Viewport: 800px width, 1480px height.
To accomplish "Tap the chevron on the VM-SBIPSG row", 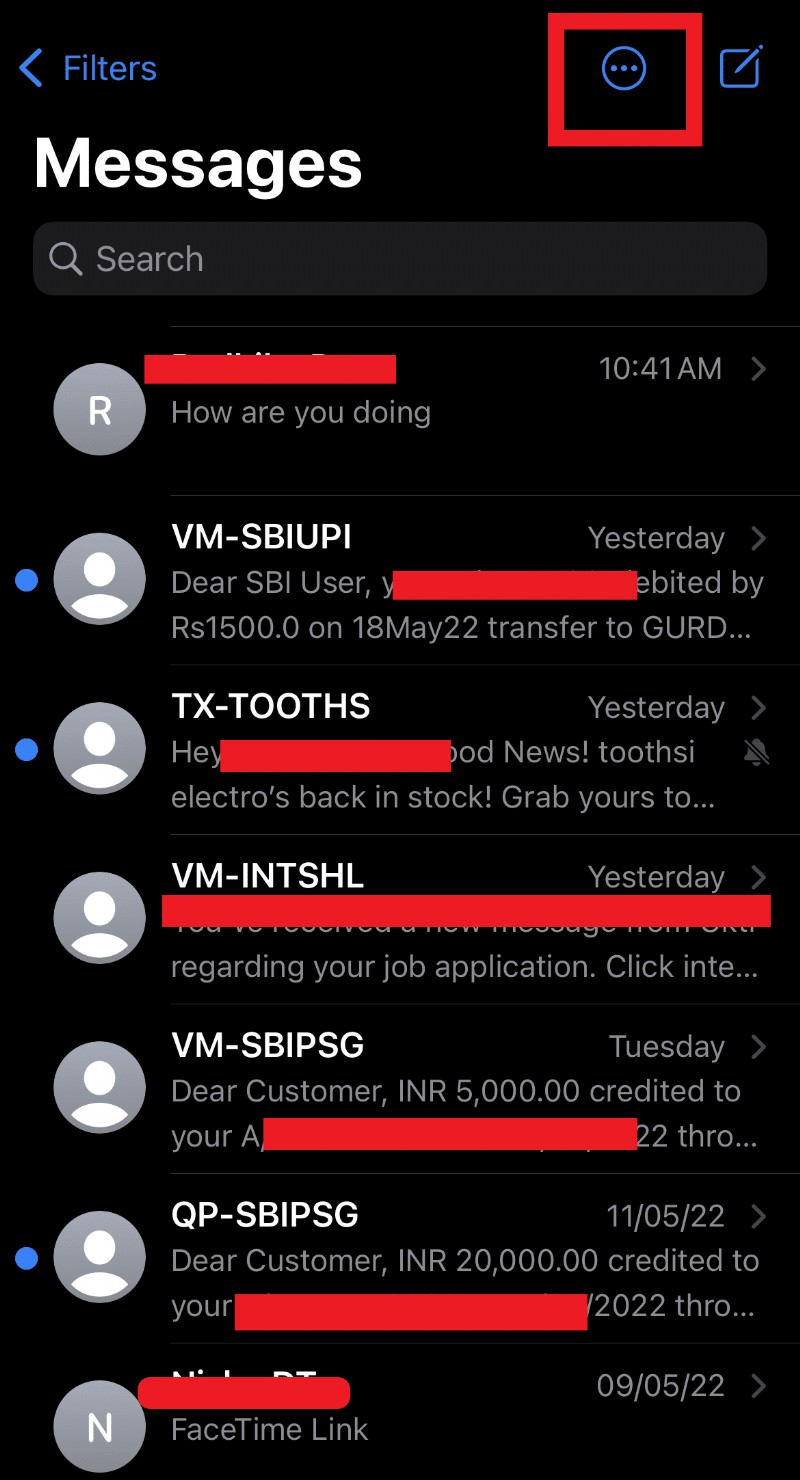I will click(760, 1047).
